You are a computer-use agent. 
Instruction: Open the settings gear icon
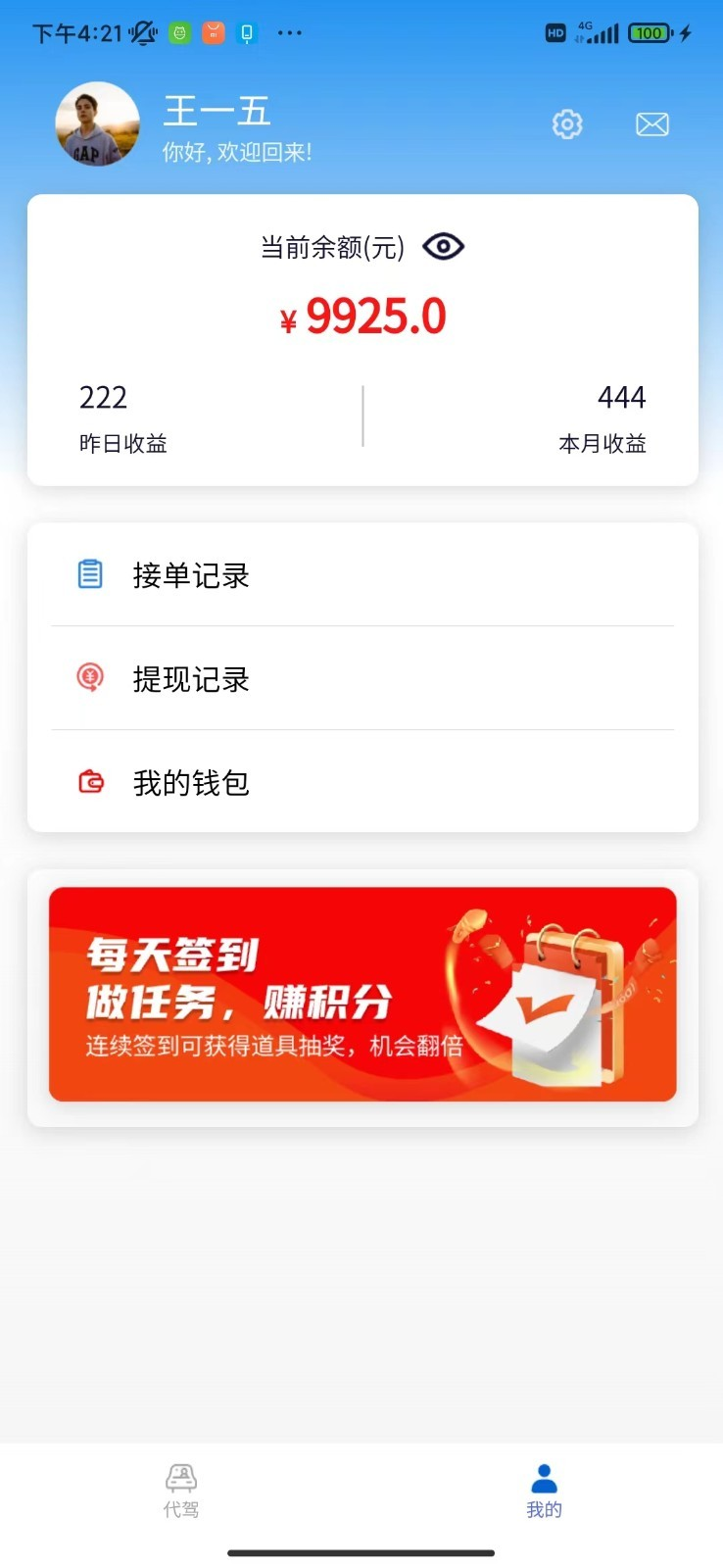567,124
